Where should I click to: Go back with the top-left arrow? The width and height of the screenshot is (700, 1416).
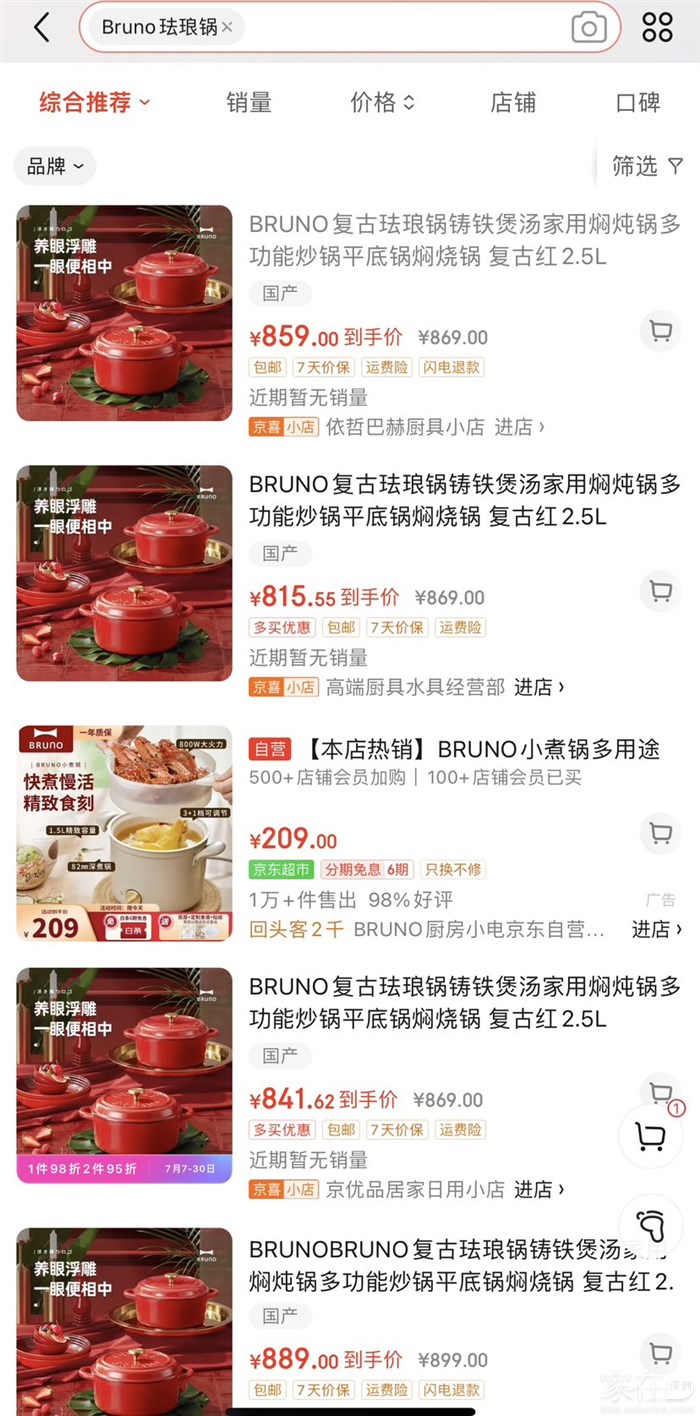click(x=41, y=28)
